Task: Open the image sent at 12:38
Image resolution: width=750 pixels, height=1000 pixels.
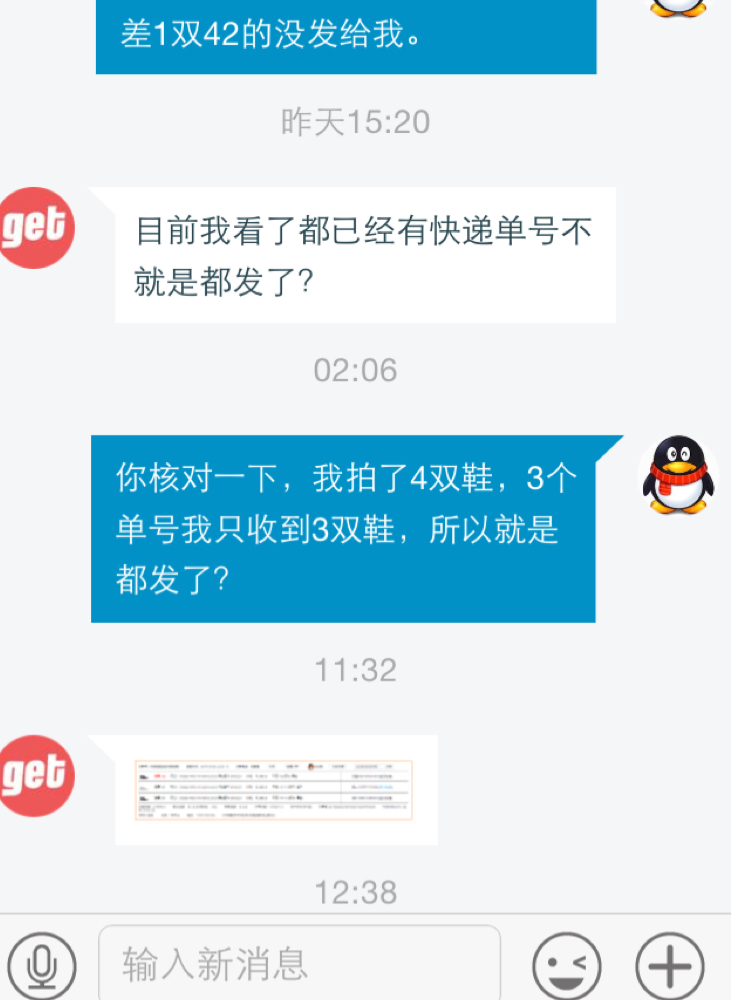Action: 275,790
